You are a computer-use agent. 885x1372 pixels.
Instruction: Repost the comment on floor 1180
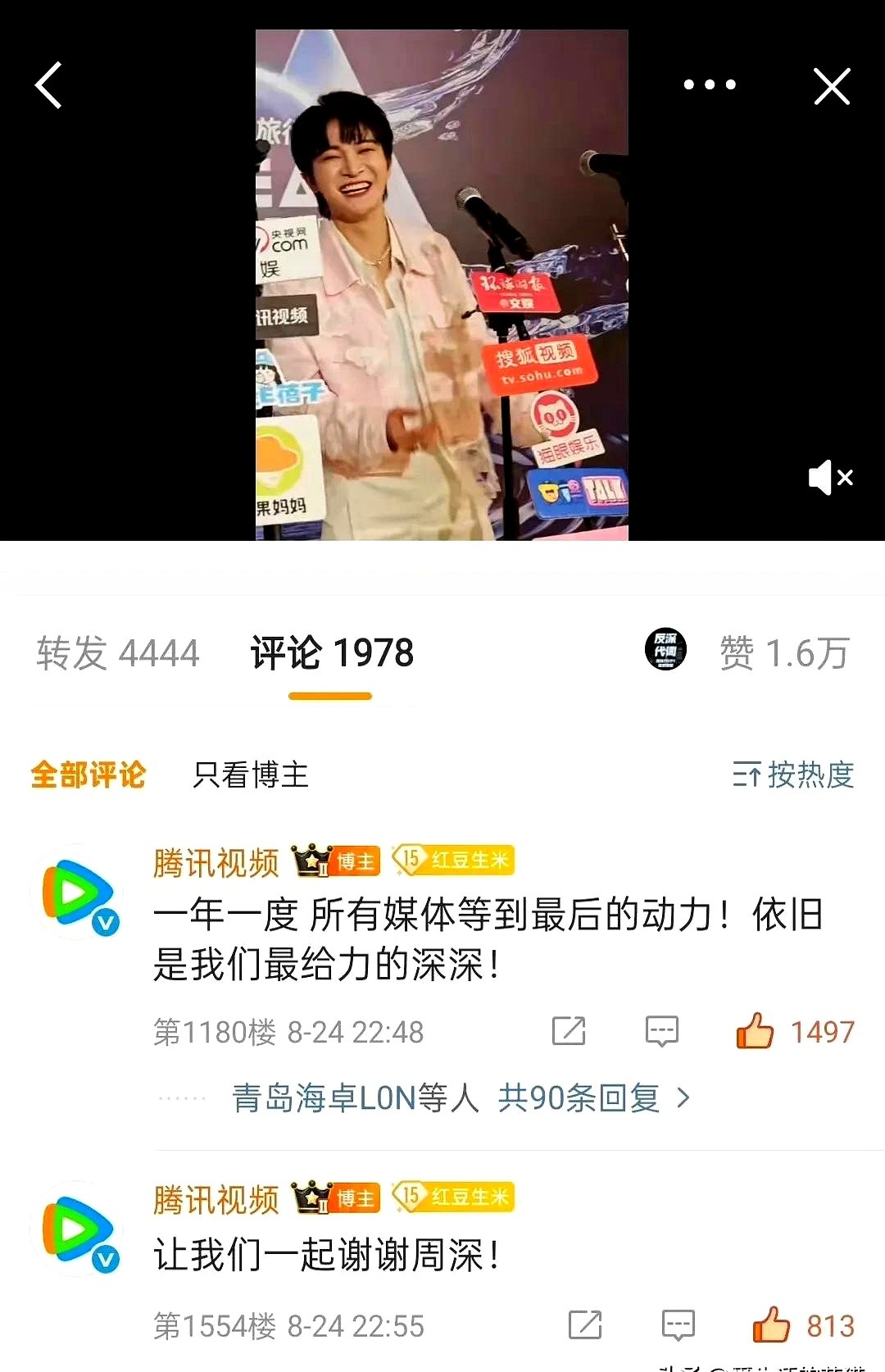569,1031
